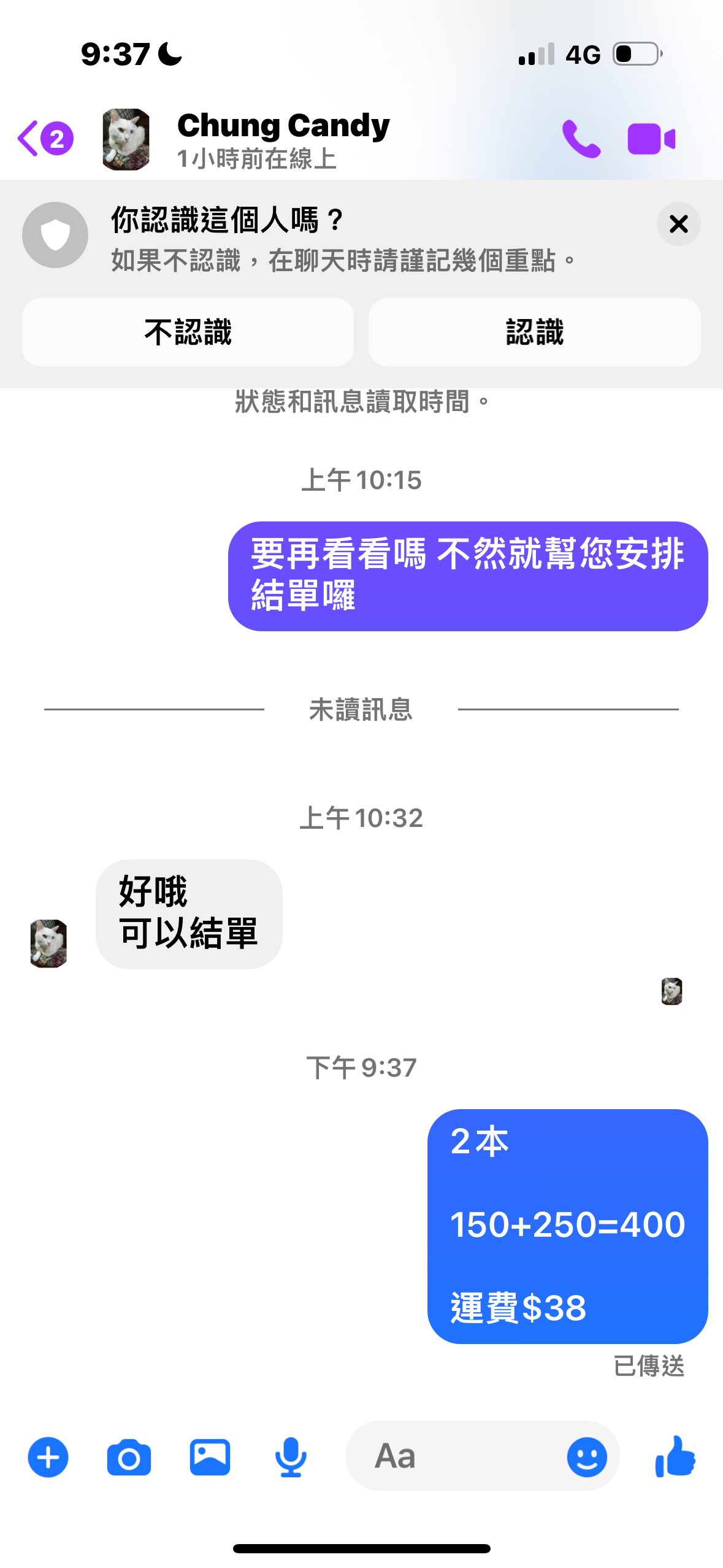
Task: Send a thumbs-up like
Action: click(675, 1456)
